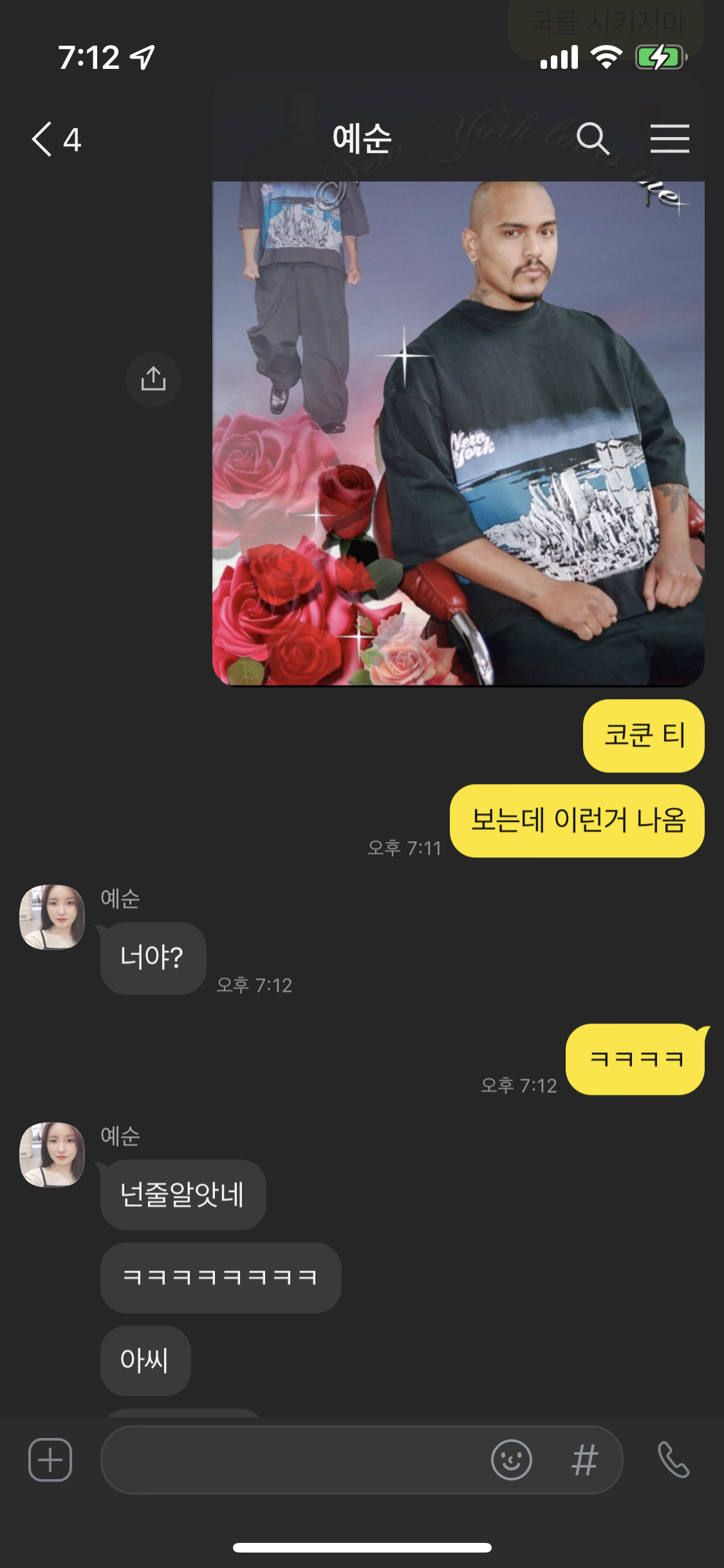
Task: Start a call with 예순
Action: point(673,1459)
